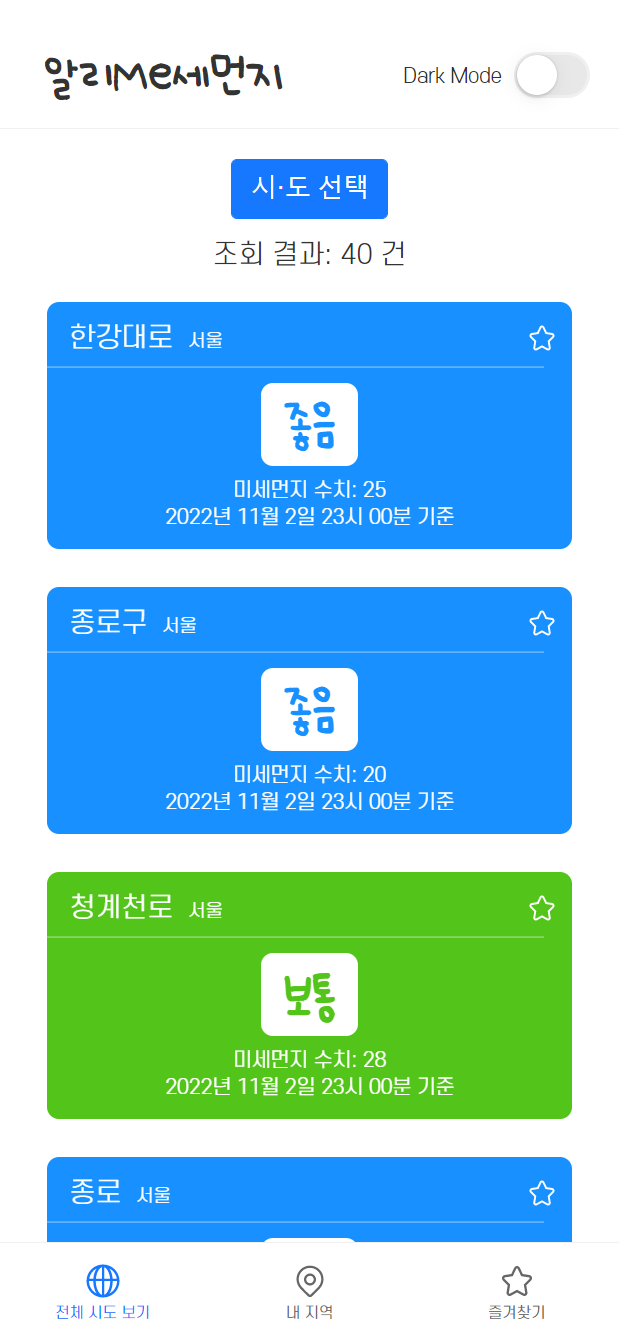Image resolution: width=619 pixels, height=1343 pixels.
Task: Go to the 내 지역 tab
Action: click(309, 1292)
